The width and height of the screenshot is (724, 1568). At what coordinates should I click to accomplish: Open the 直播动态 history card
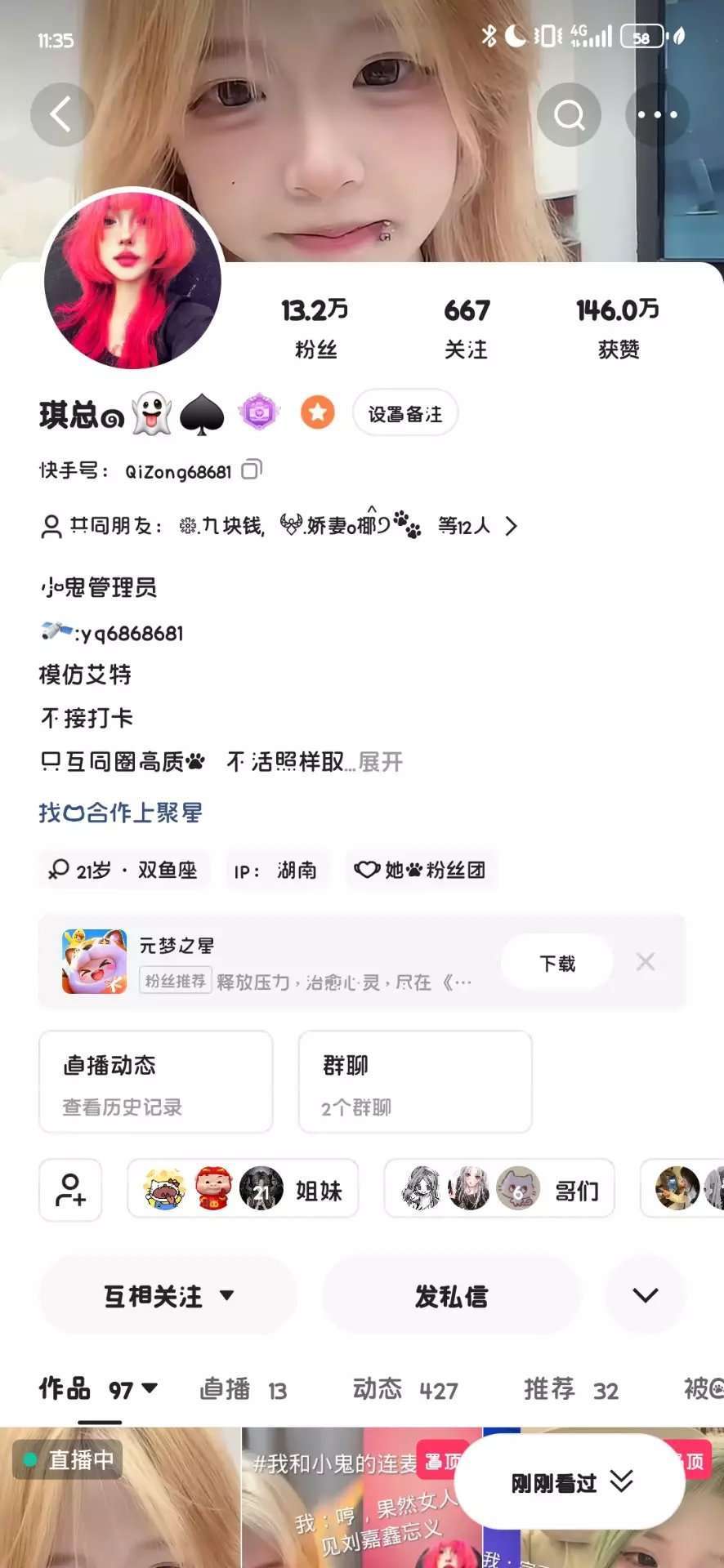[156, 1082]
